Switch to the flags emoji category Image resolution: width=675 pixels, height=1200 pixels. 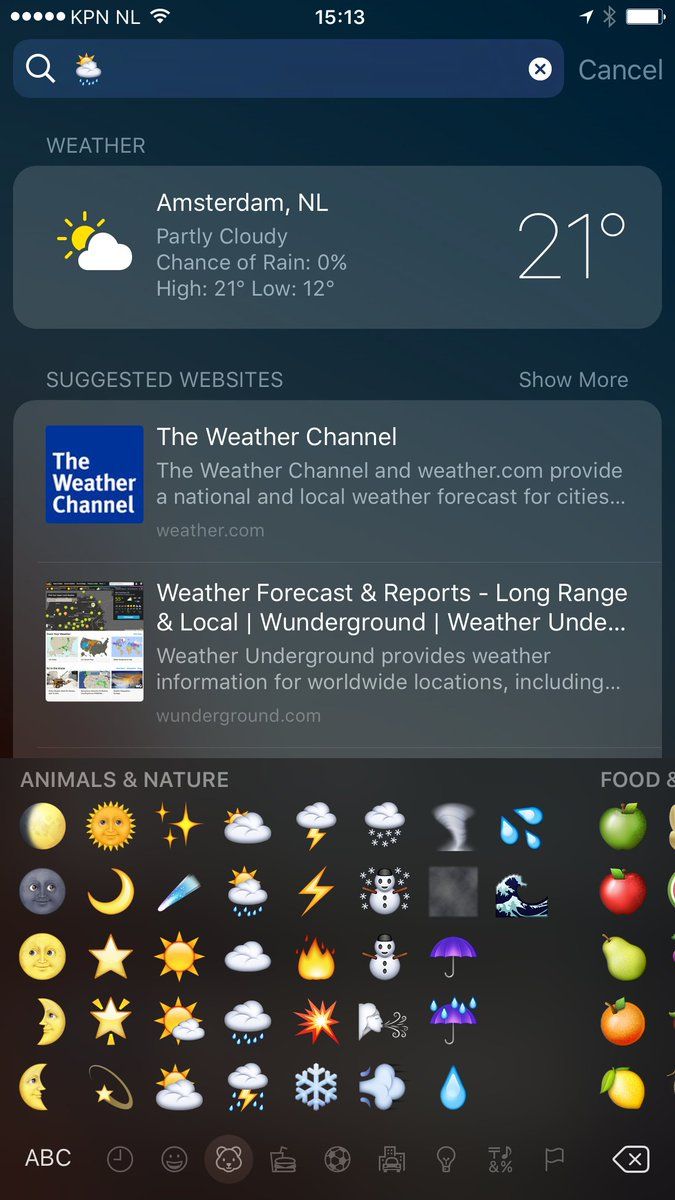554,1159
